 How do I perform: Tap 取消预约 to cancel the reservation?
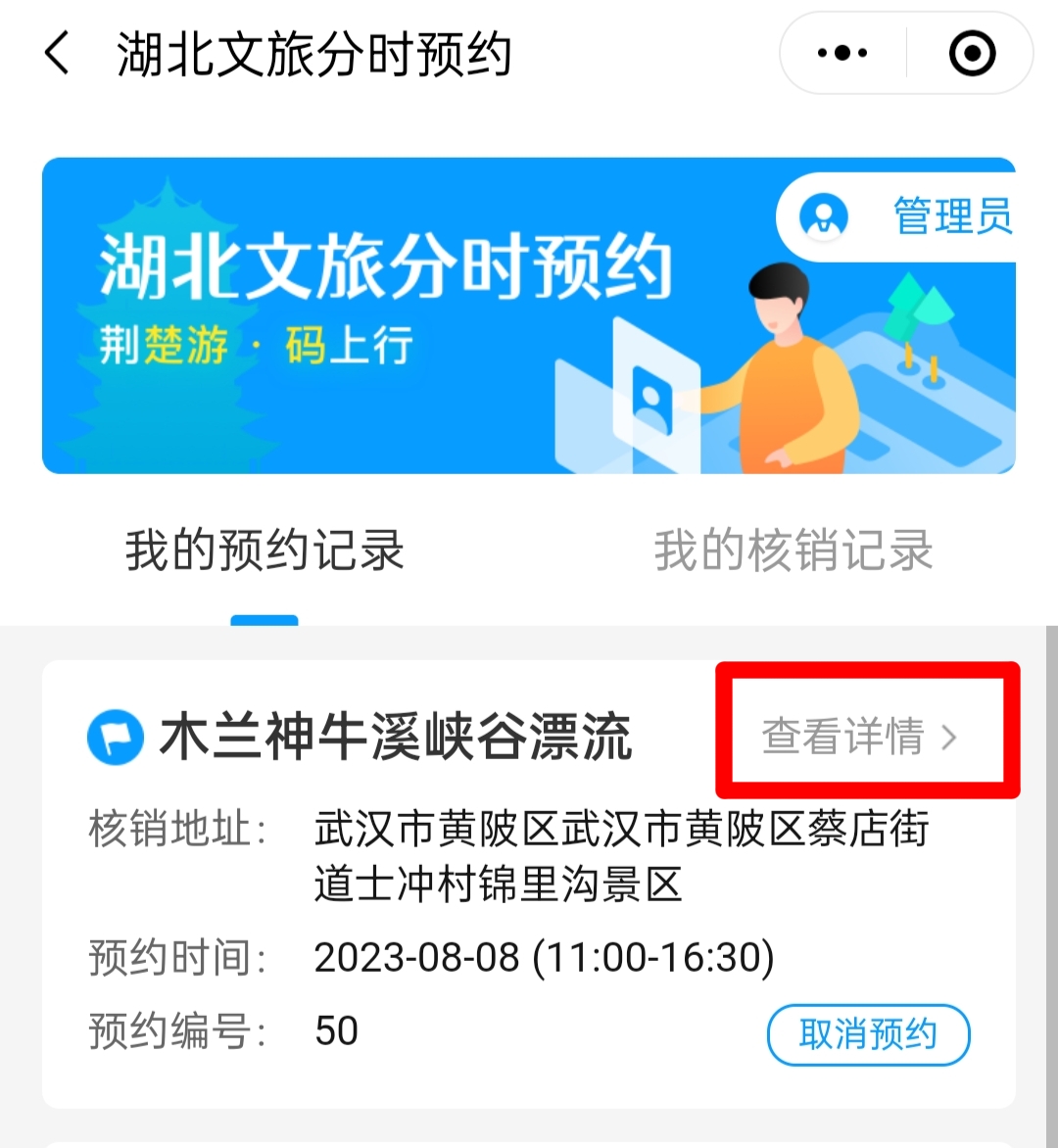pos(868,1034)
